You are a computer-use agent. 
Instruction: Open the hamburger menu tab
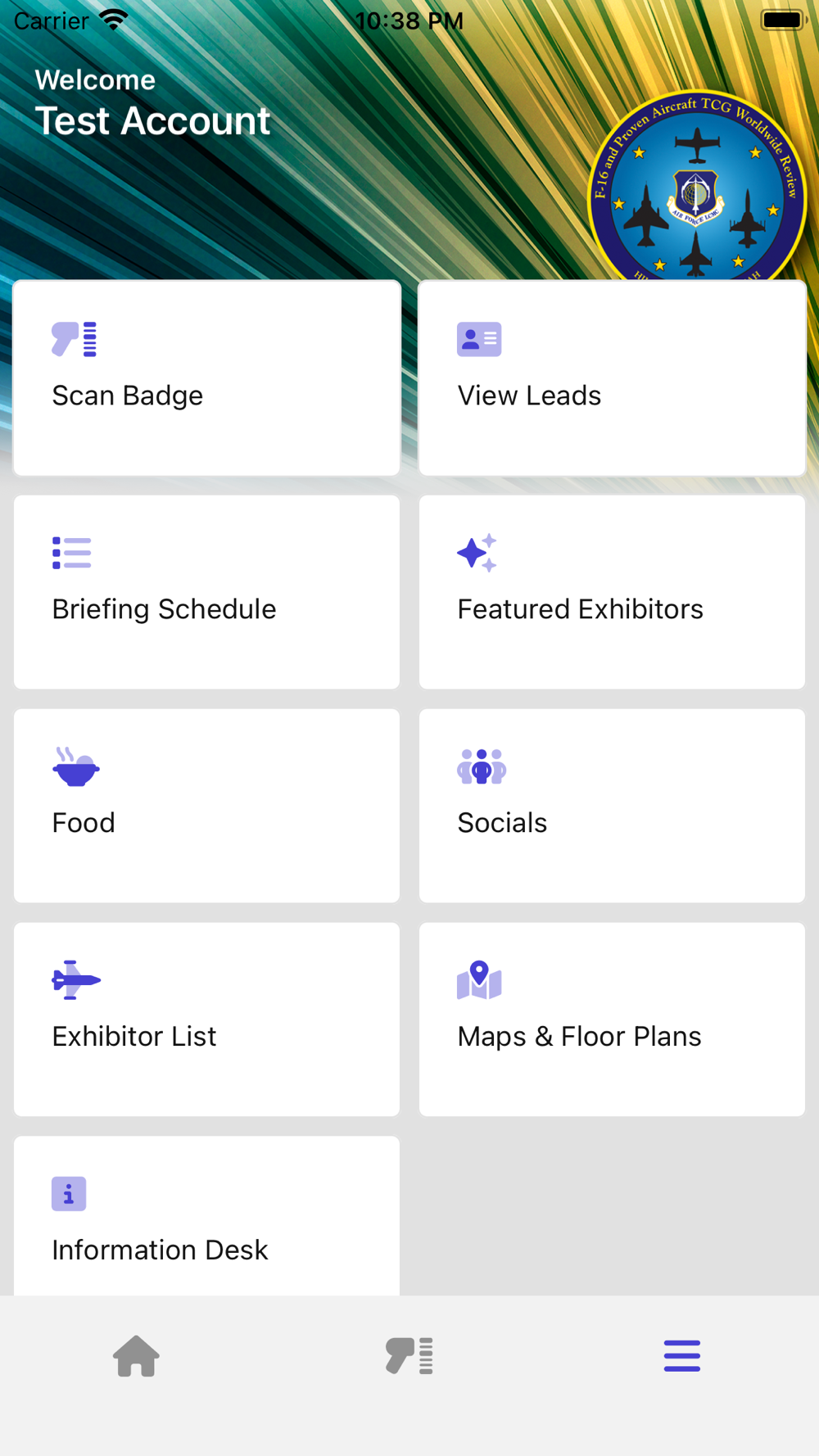[681, 1356]
